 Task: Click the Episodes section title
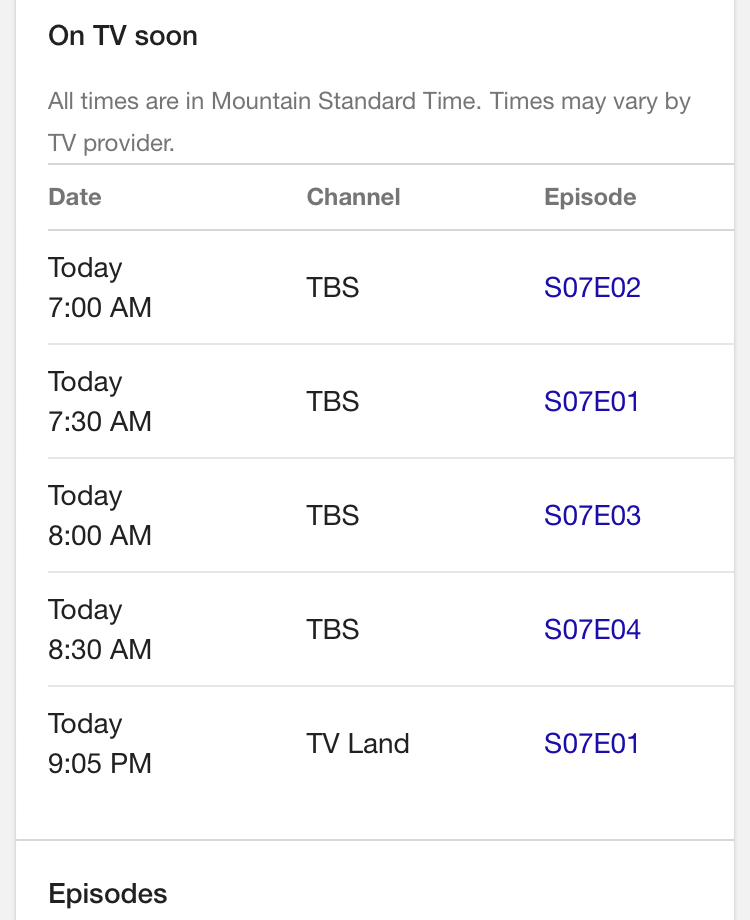click(107, 893)
